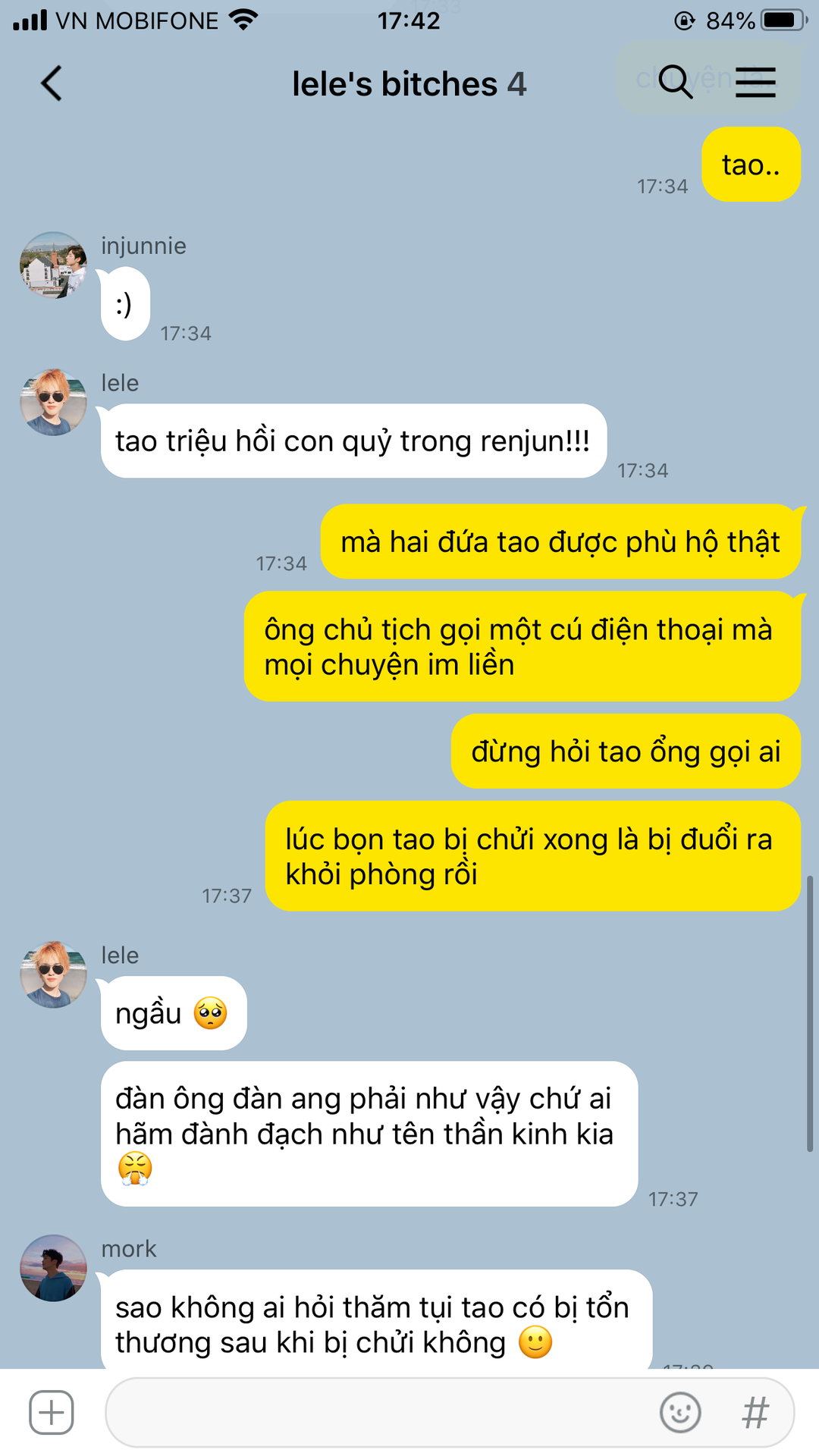Focus the message input field
Image resolution: width=819 pixels, height=1456 pixels.
379,1412
